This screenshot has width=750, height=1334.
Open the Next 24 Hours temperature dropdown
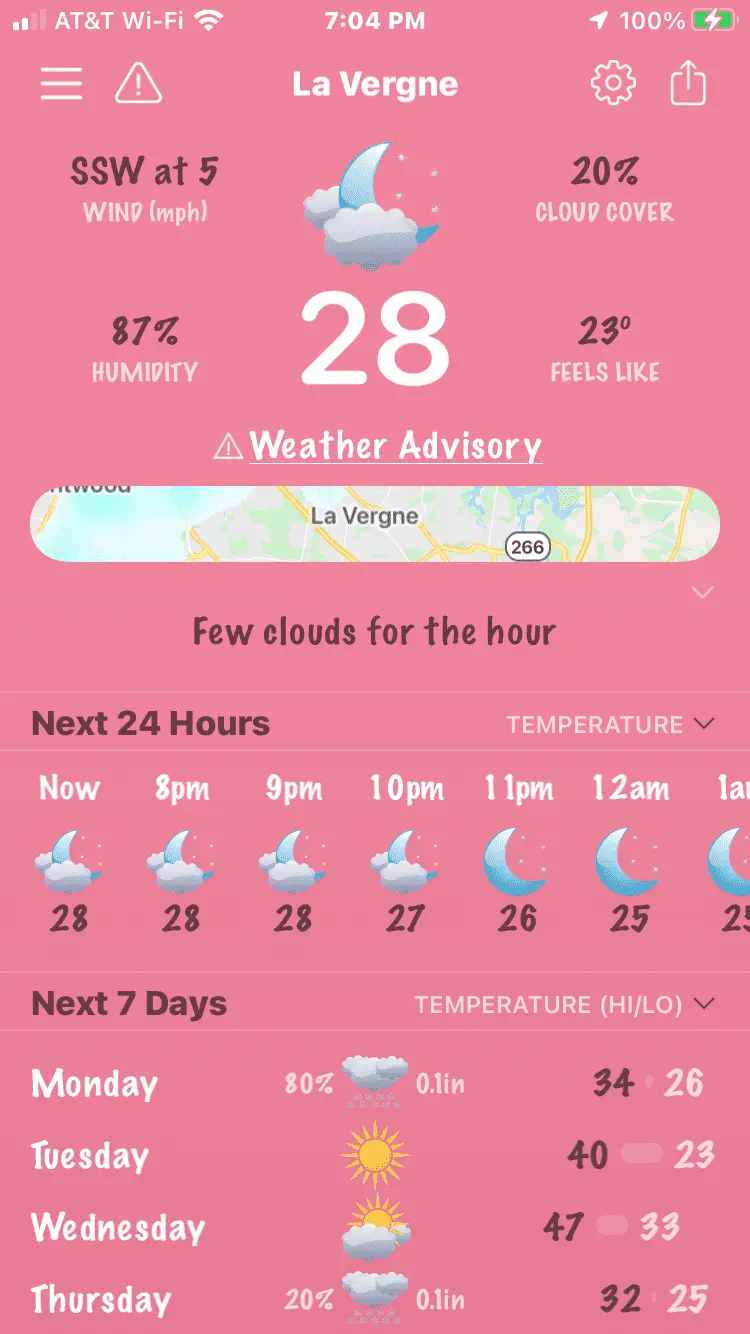[610, 724]
